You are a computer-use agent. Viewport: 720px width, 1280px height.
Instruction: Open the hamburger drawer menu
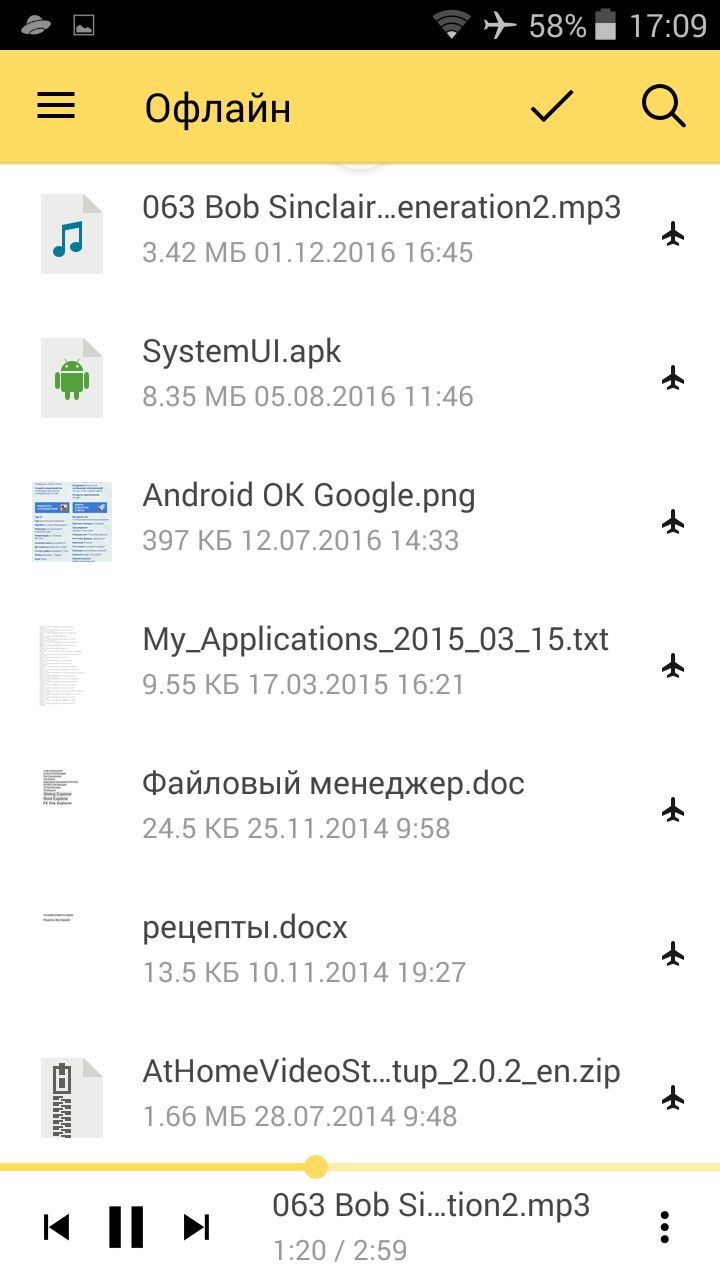pos(56,106)
